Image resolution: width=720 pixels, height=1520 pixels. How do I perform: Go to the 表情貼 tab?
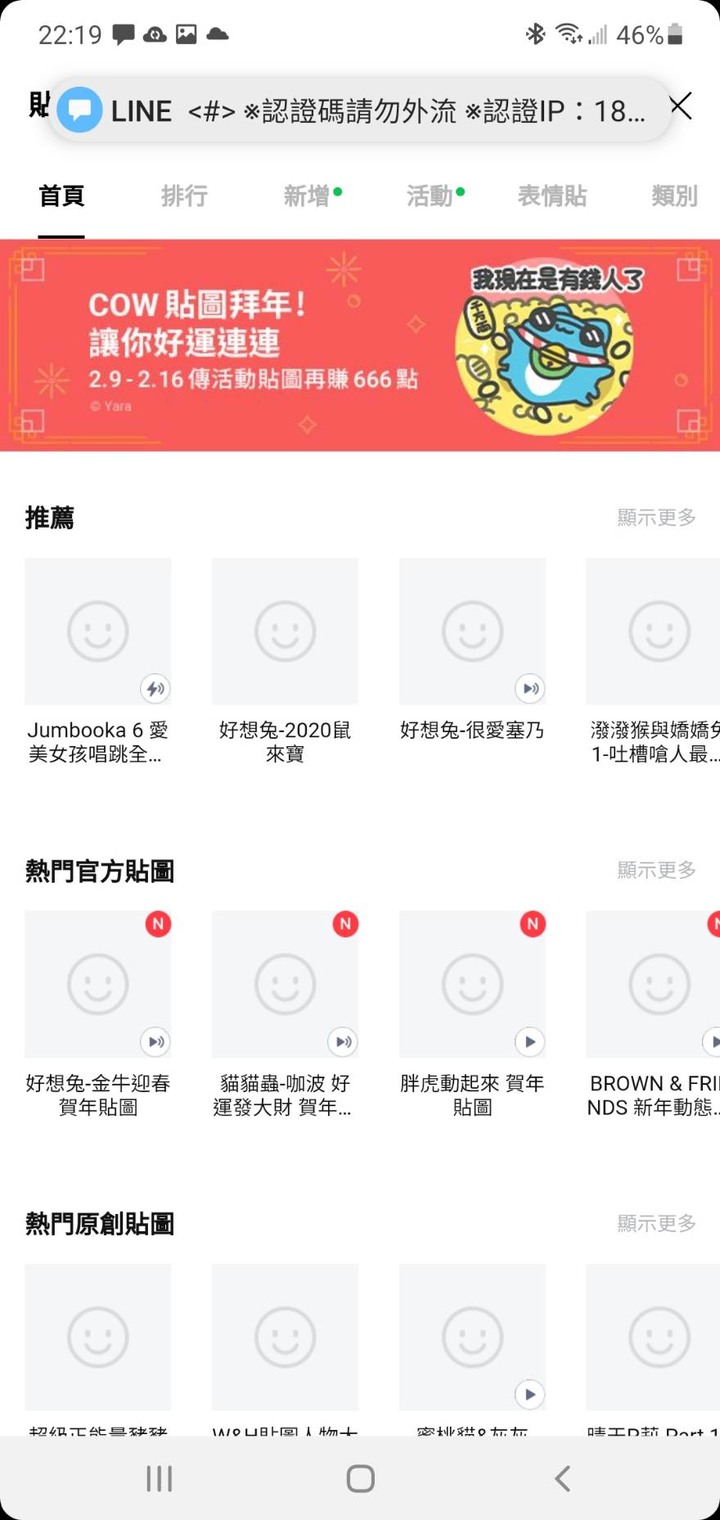point(551,196)
